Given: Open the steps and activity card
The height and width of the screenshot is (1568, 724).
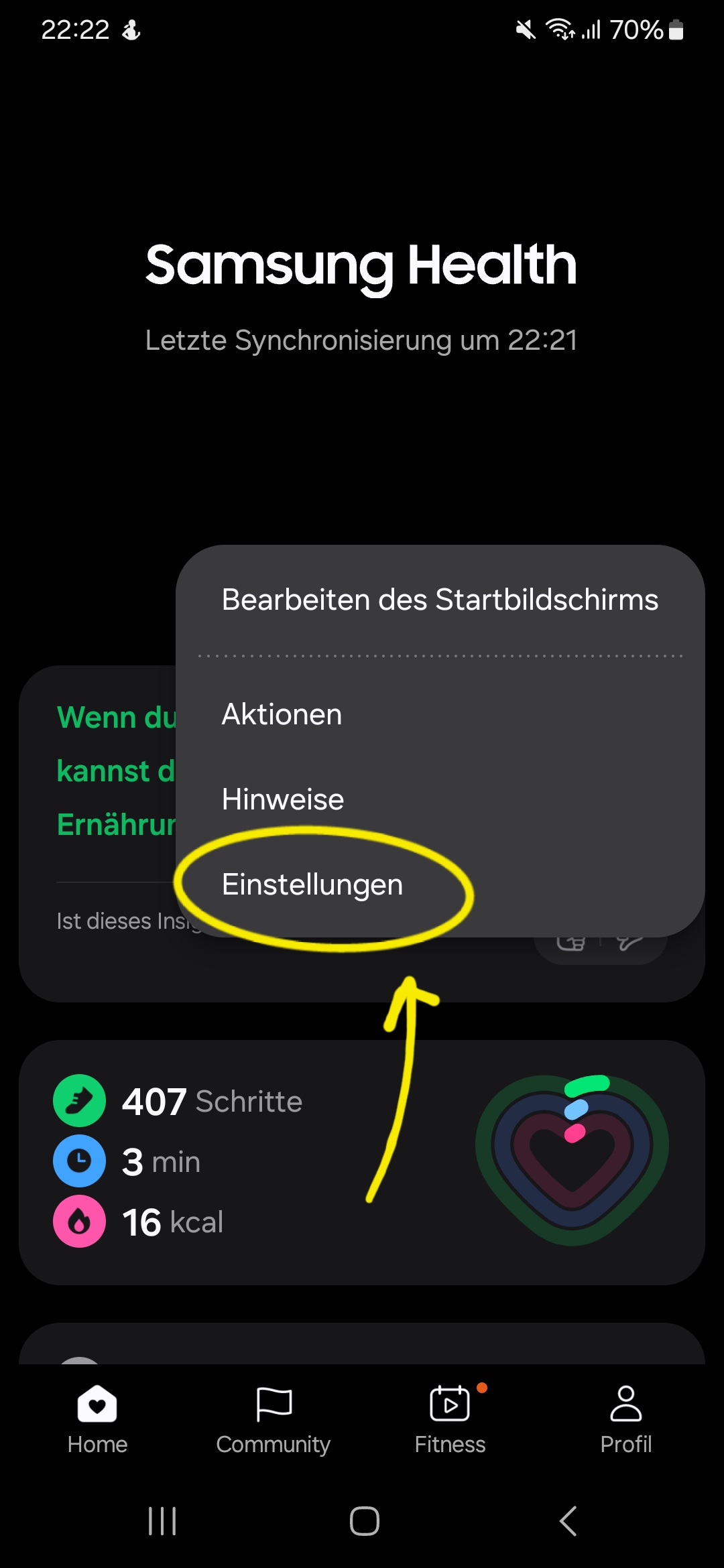Looking at the screenshot, I should (x=362, y=1162).
